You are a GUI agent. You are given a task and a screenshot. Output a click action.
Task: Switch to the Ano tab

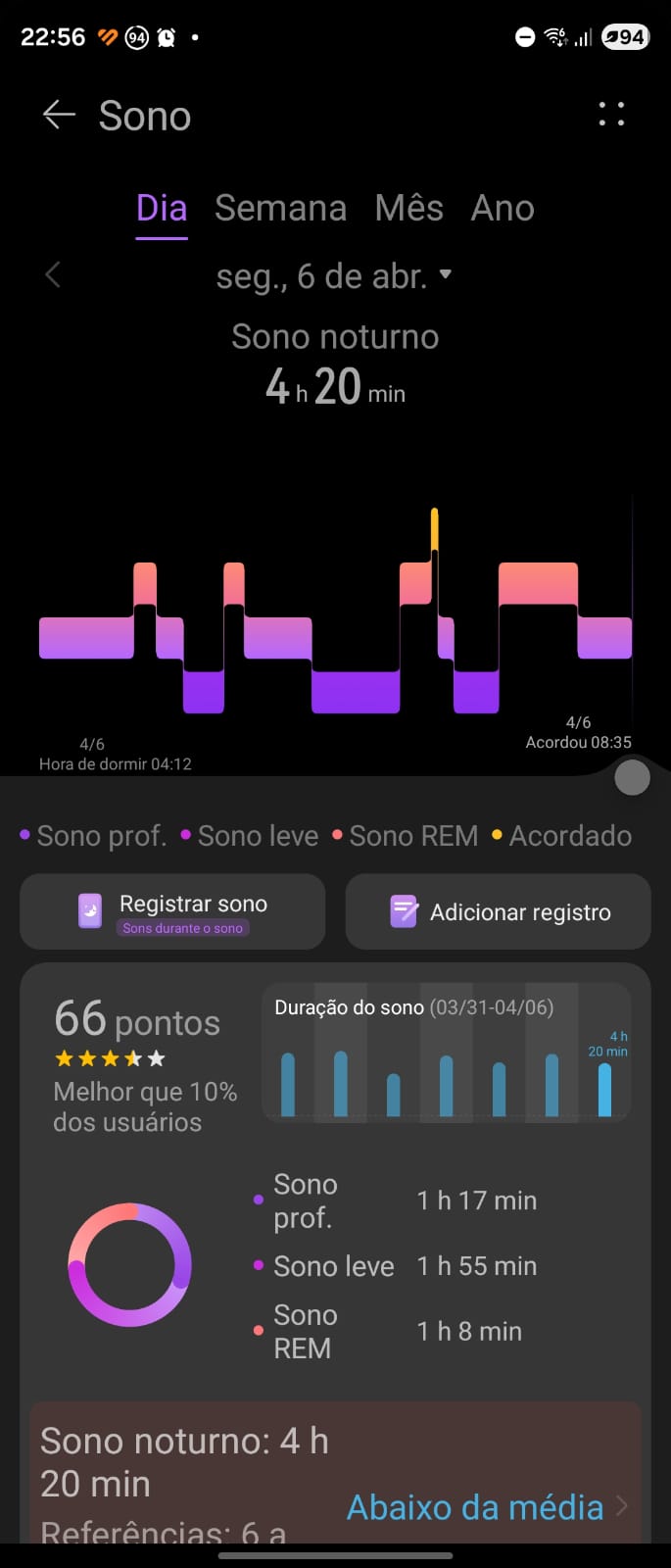click(503, 208)
